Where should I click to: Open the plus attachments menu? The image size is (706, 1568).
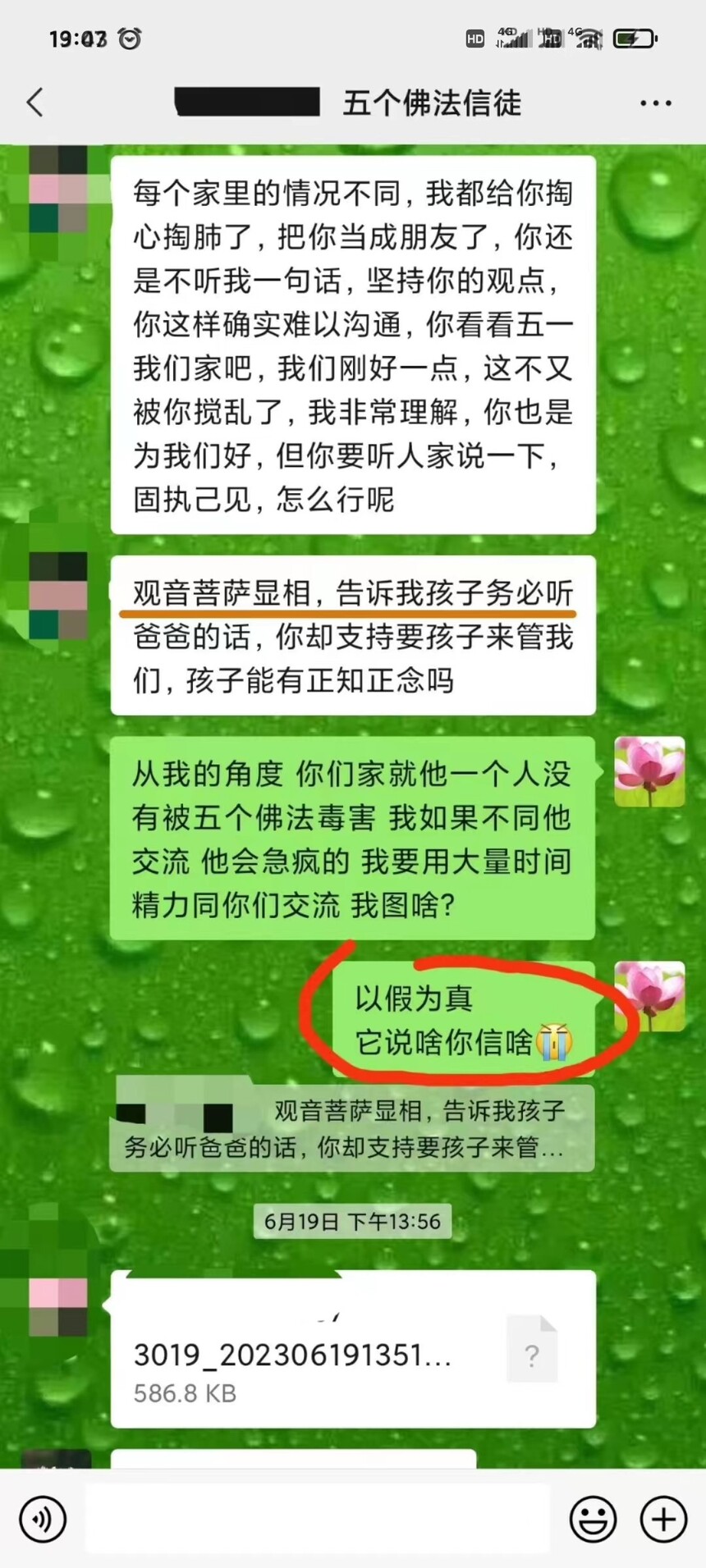click(x=662, y=1519)
